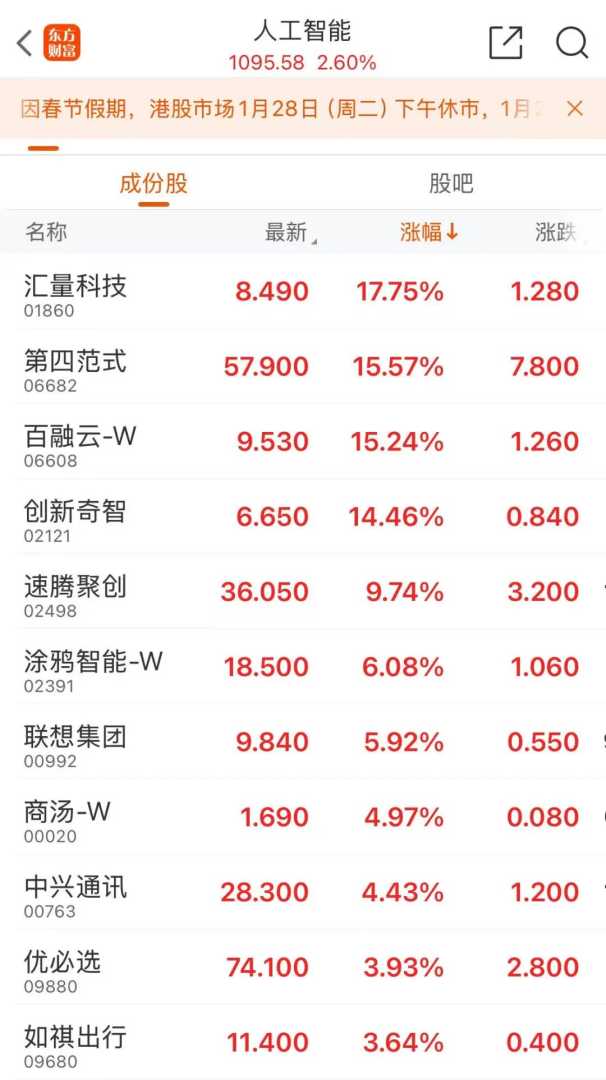The height and width of the screenshot is (1080, 606).
Task: Open the search magnifier icon
Action: [x=572, y=43]
